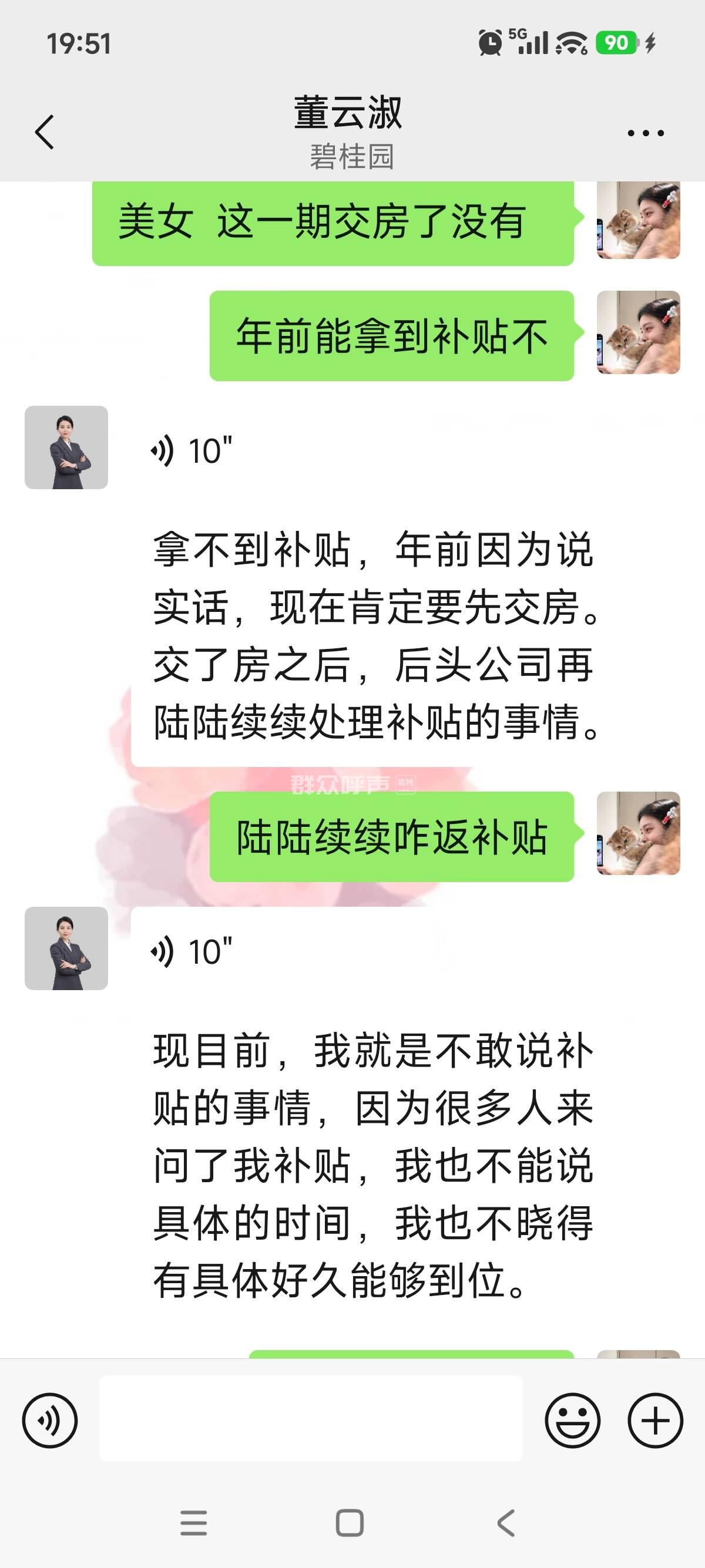
Task: Switch input to voice recording mode
Action: pos(50,1421)
